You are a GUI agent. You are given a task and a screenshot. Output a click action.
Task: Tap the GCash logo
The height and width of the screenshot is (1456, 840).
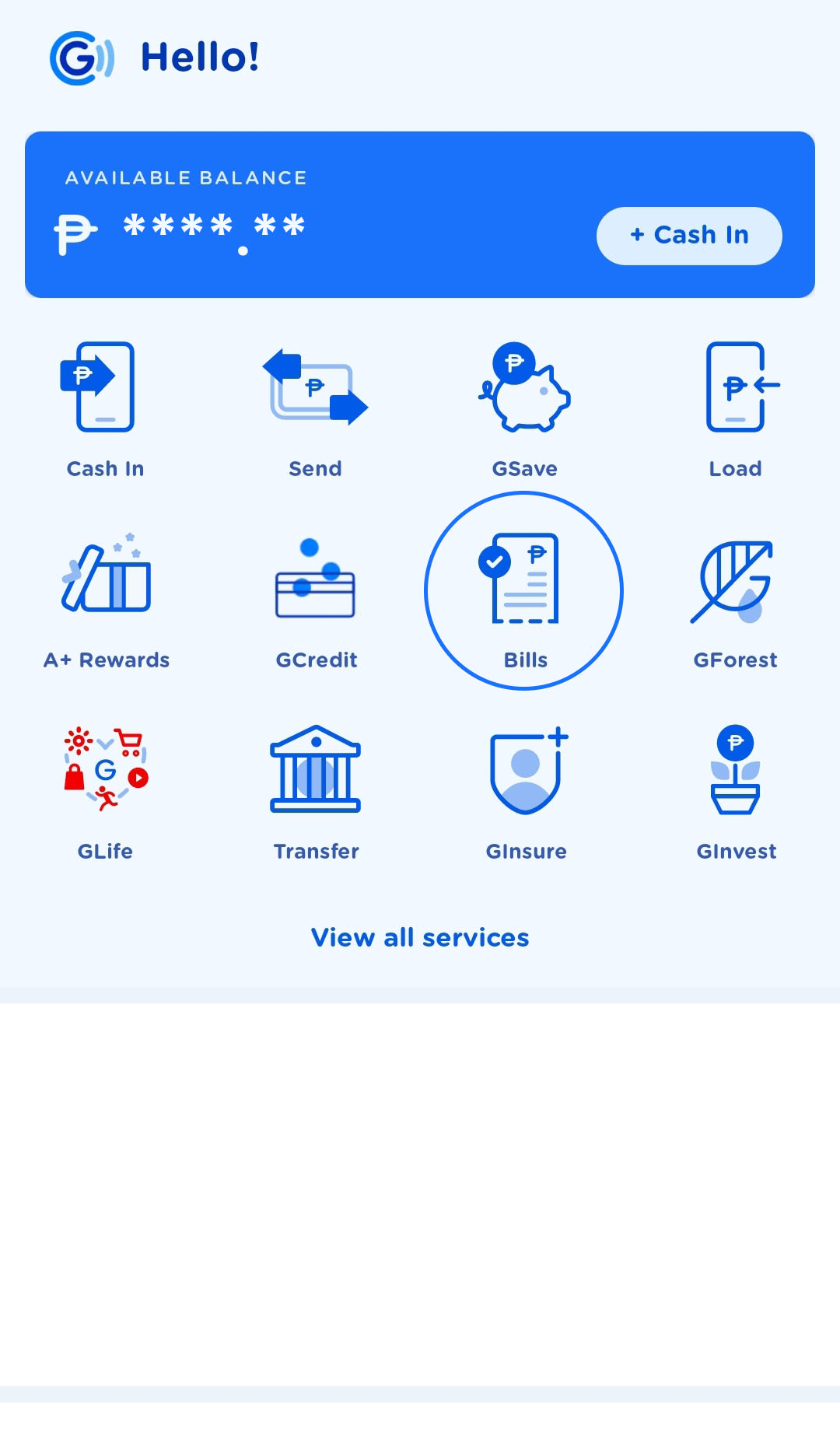[79, 56]
